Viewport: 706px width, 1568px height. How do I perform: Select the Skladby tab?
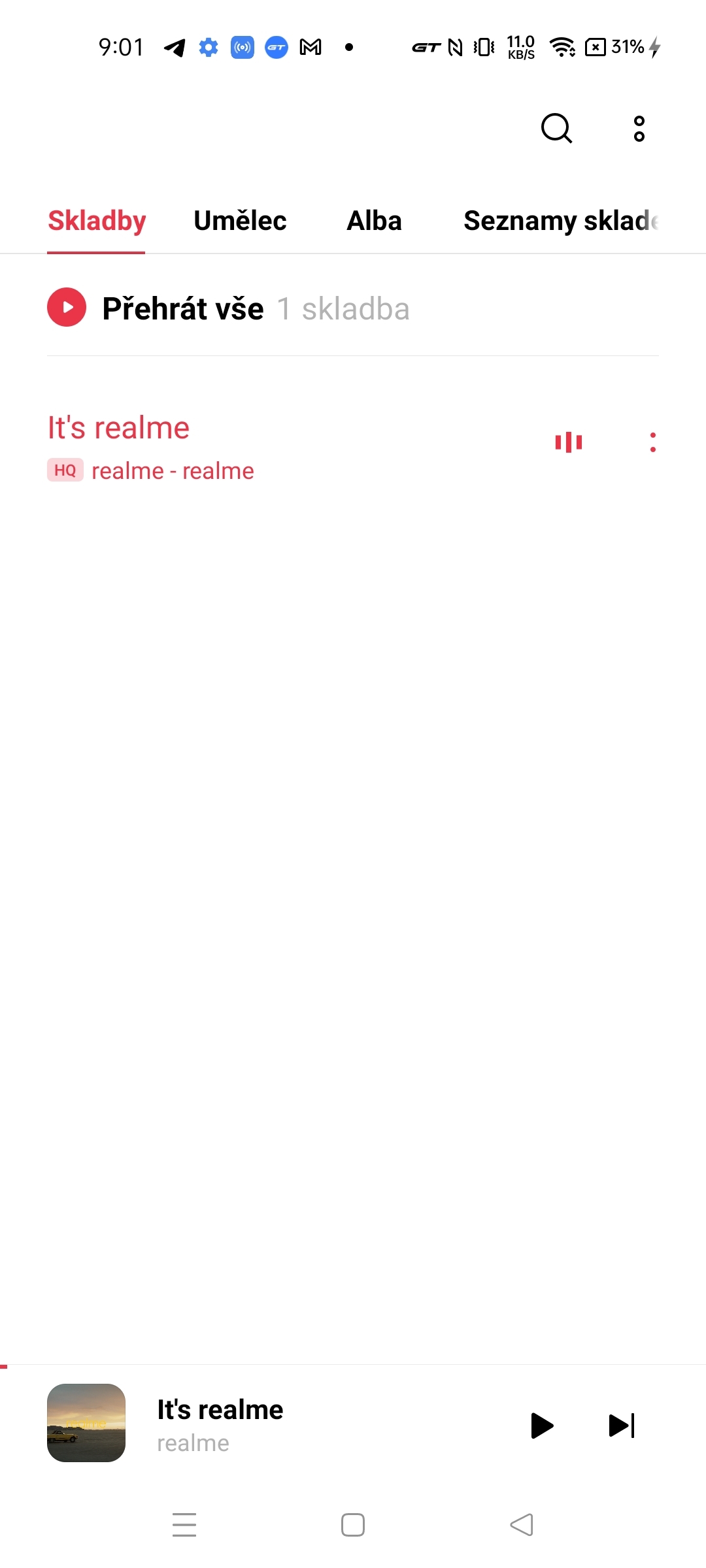[x=96, y=221]
